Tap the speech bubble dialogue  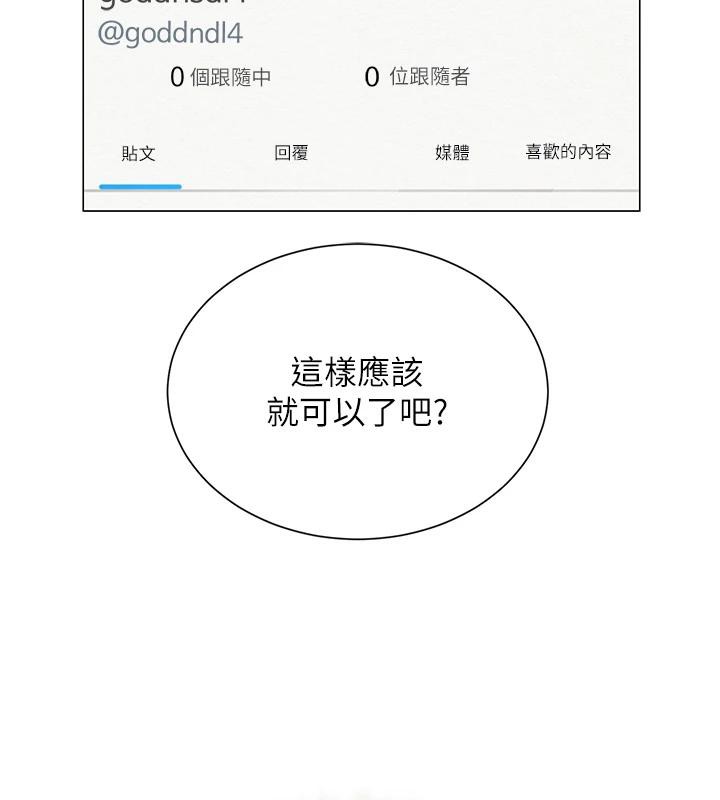point(355,390)
